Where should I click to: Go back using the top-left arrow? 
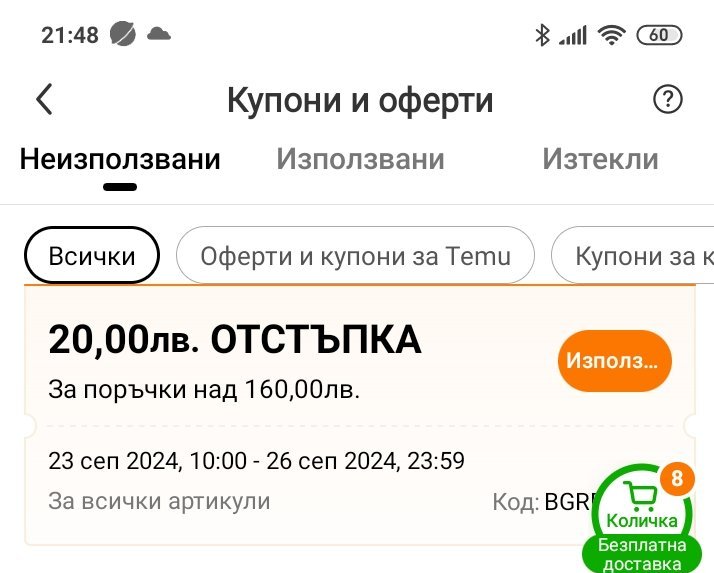pos(45,99)
